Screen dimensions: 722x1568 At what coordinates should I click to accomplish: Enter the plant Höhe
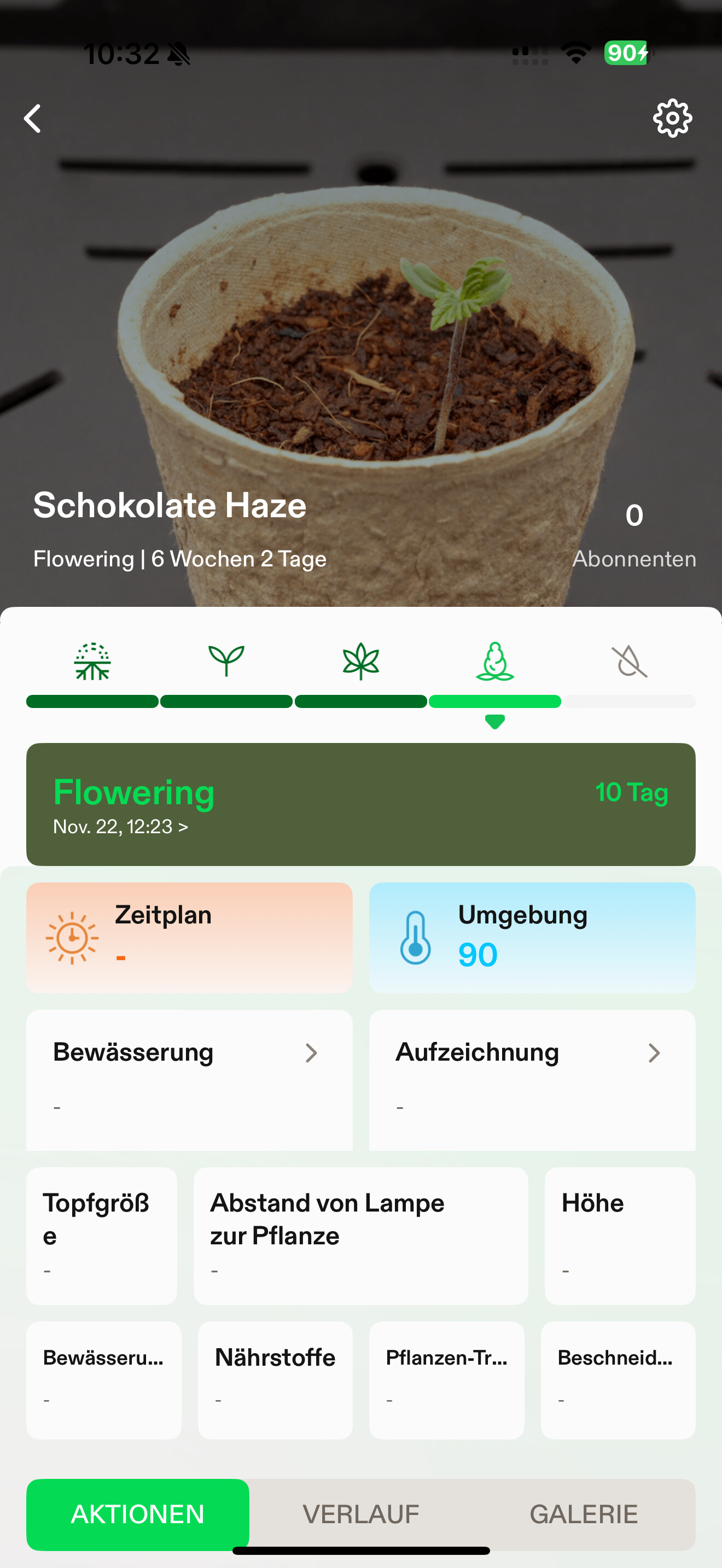tap(620, 1236)
